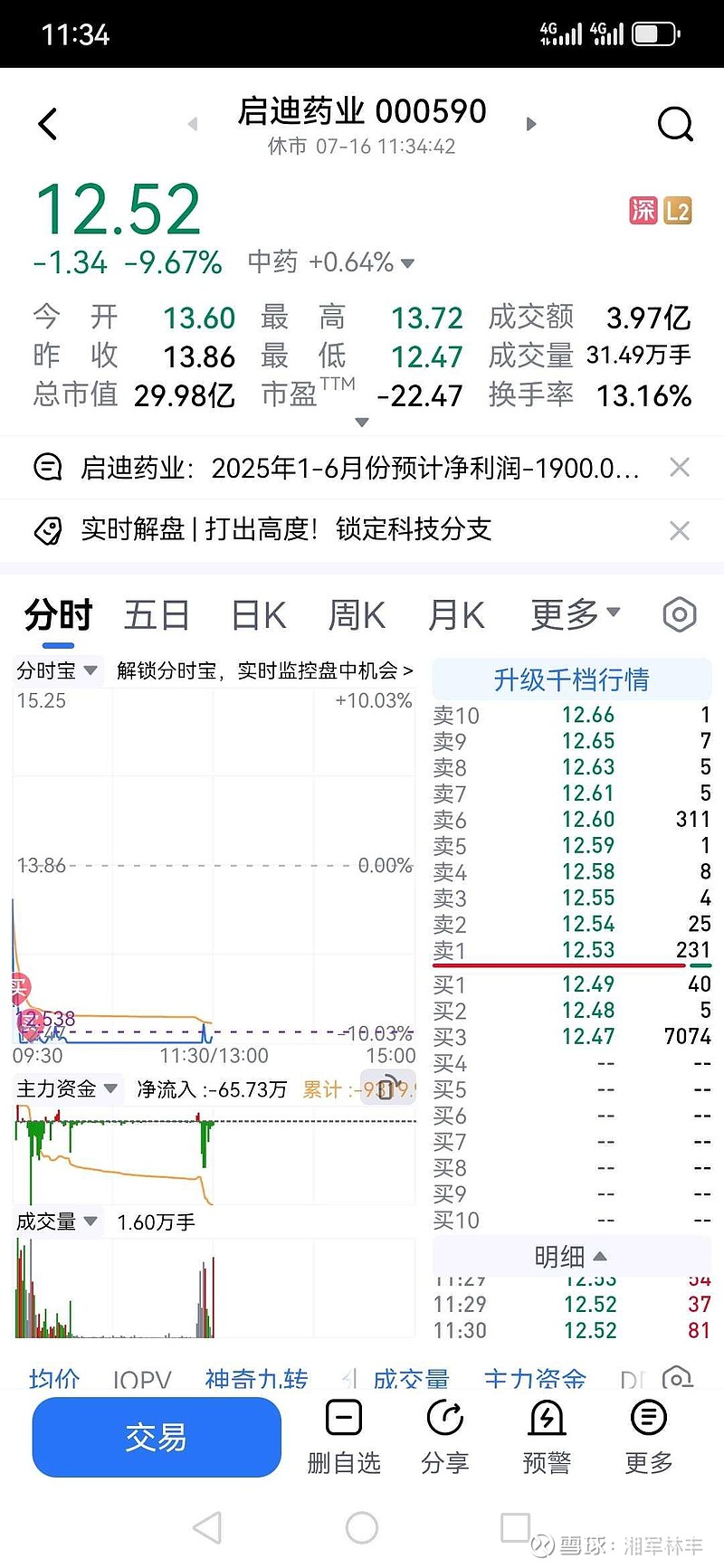Tap 升级千档行情 upgrade button

point(572,679)
